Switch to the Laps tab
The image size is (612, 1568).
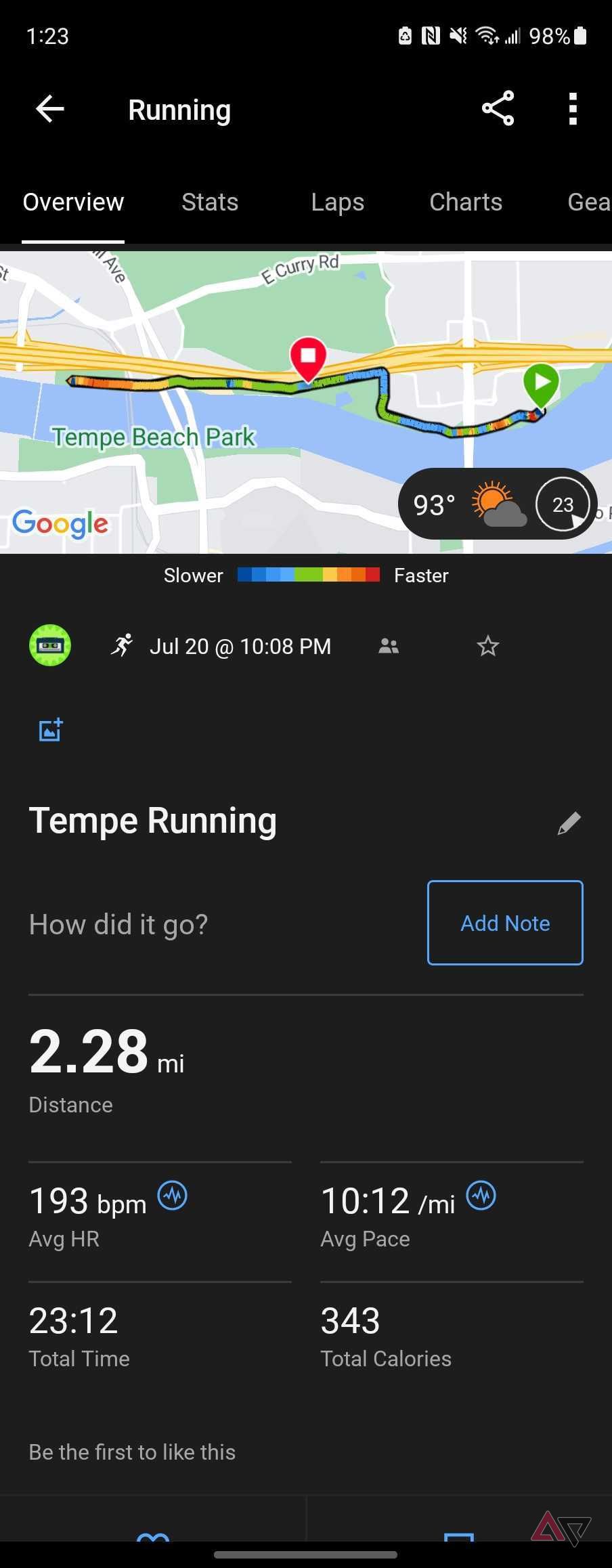[337, 202]
